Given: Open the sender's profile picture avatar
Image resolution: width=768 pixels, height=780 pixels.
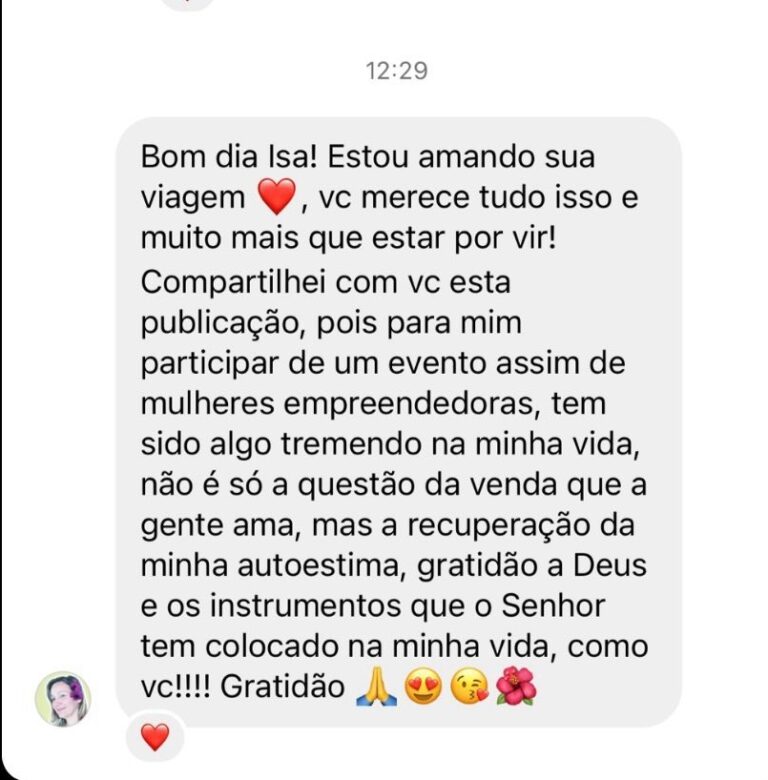Looking at the screenshot, I should (63, 698).
